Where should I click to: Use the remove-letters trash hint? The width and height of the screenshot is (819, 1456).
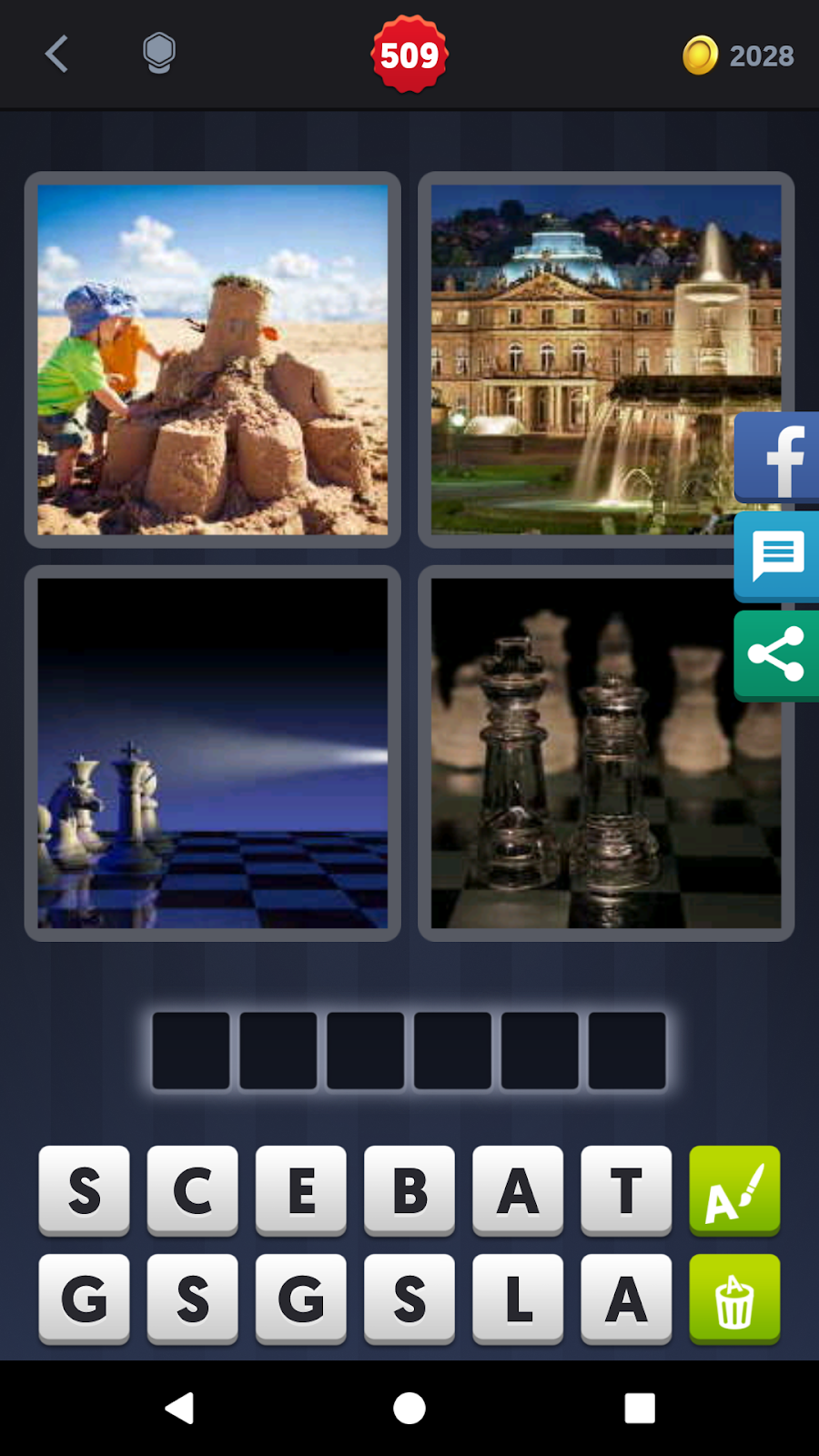click(734, 1299)
